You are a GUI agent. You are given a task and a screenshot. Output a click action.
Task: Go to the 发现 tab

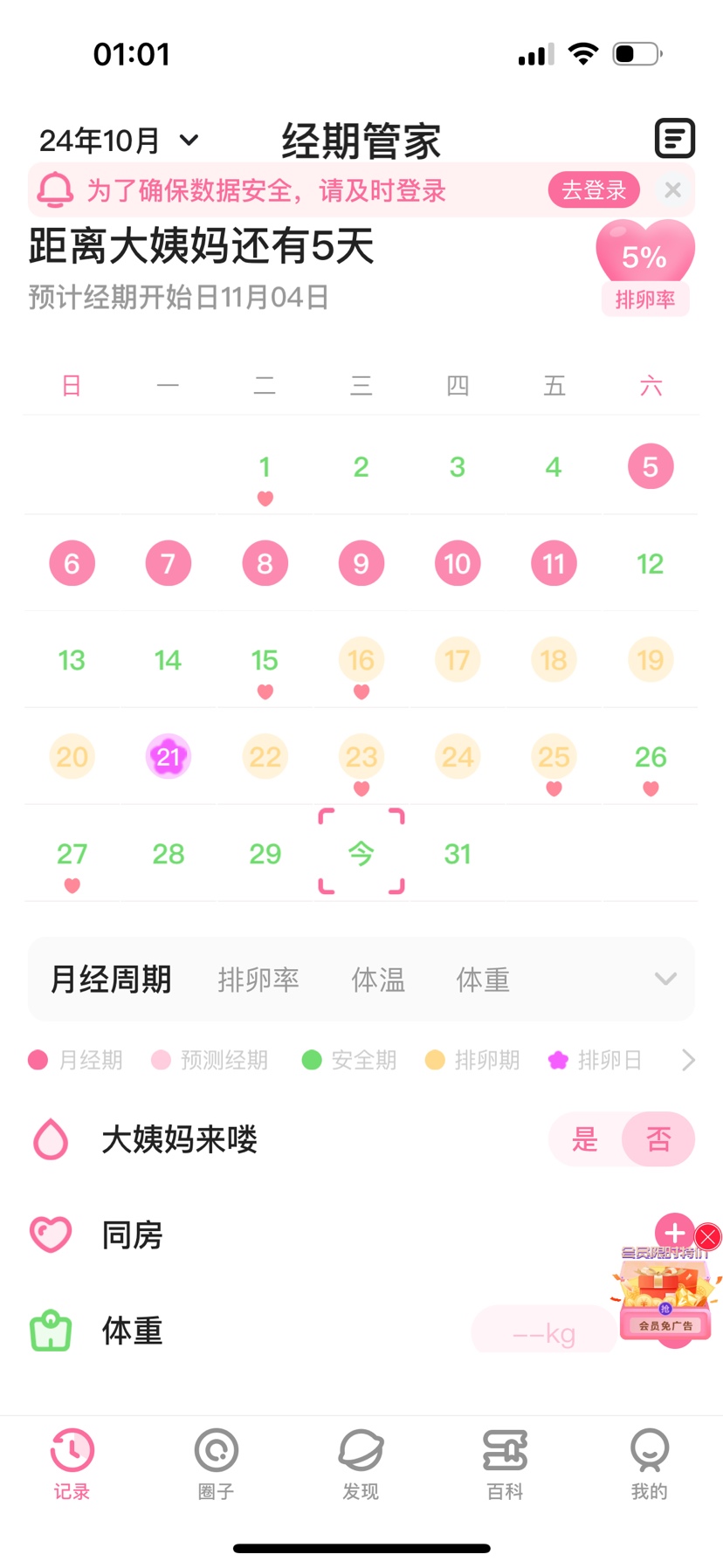point(361,1464)
